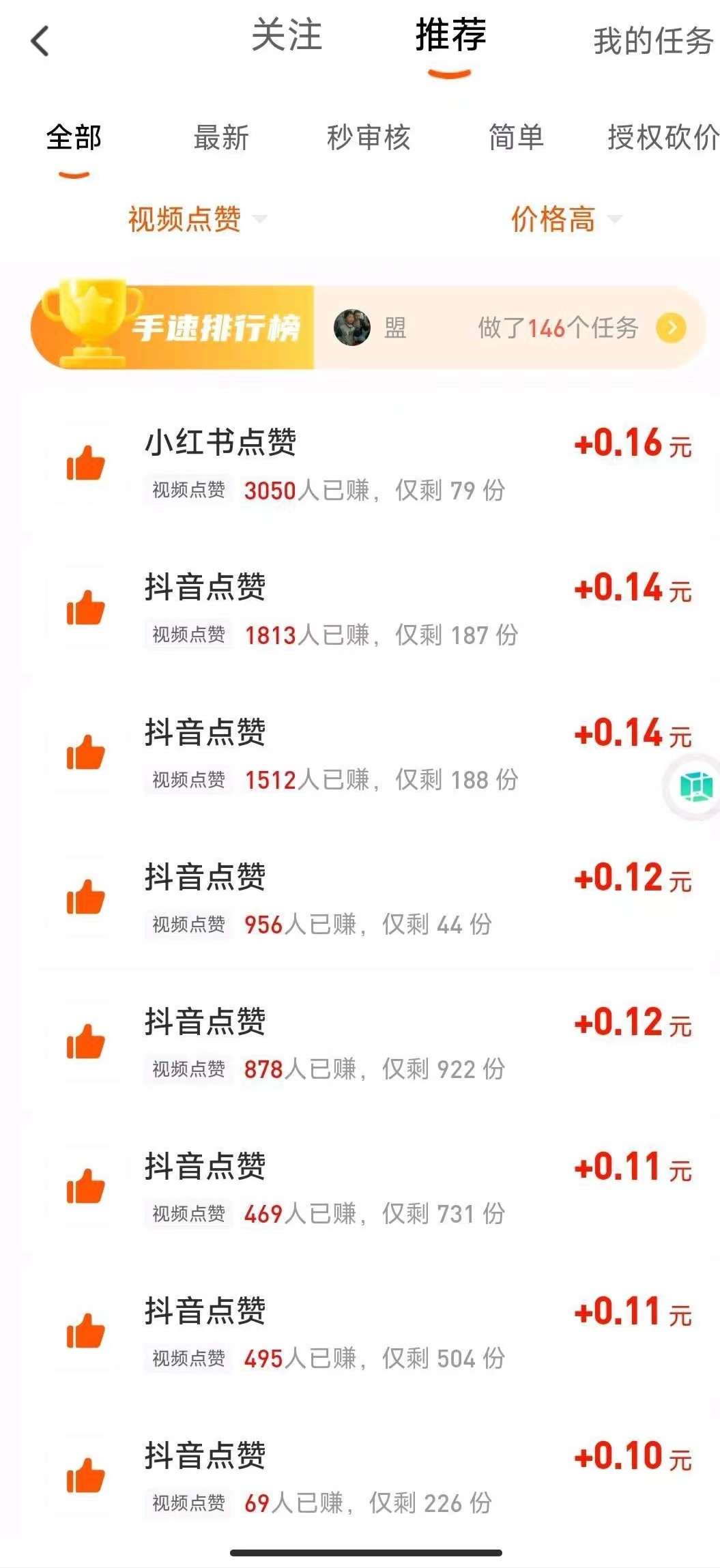This screenshot has width=720, height=1568.
Task: Expand the 视频点赞 category dropdown
Action: pos(197,219)
